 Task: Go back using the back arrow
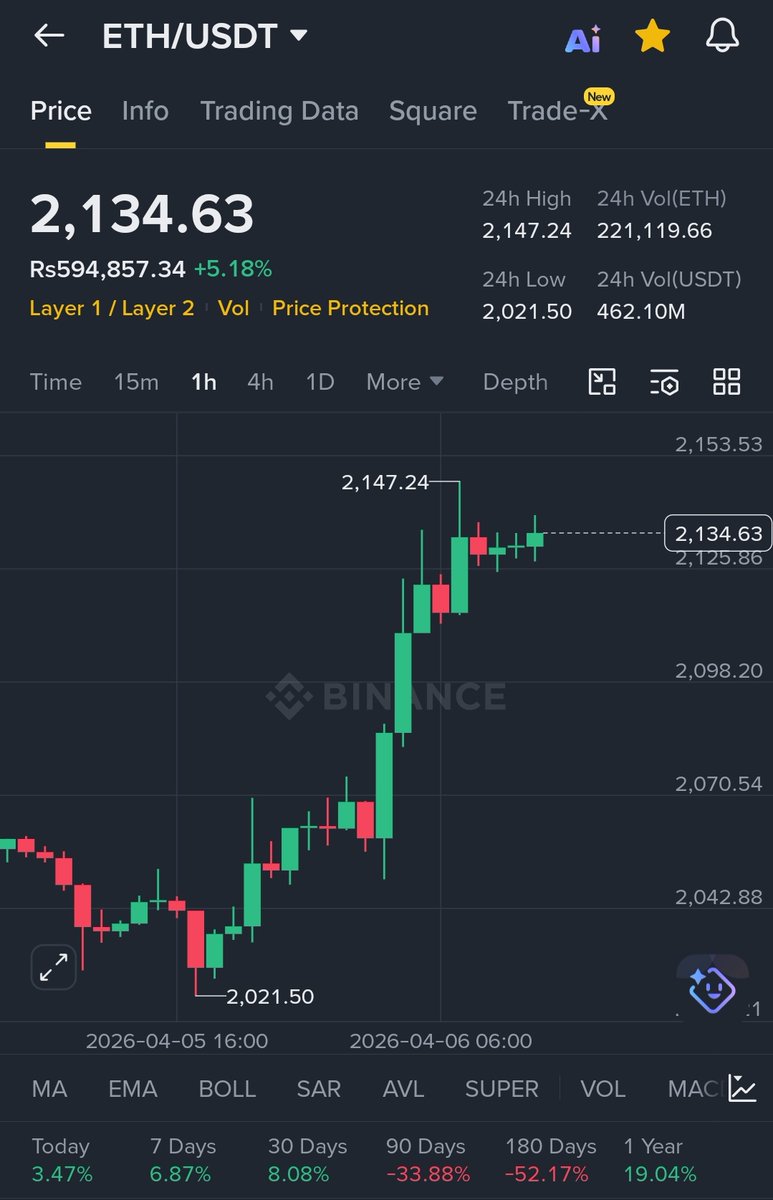tap(49, 36)
